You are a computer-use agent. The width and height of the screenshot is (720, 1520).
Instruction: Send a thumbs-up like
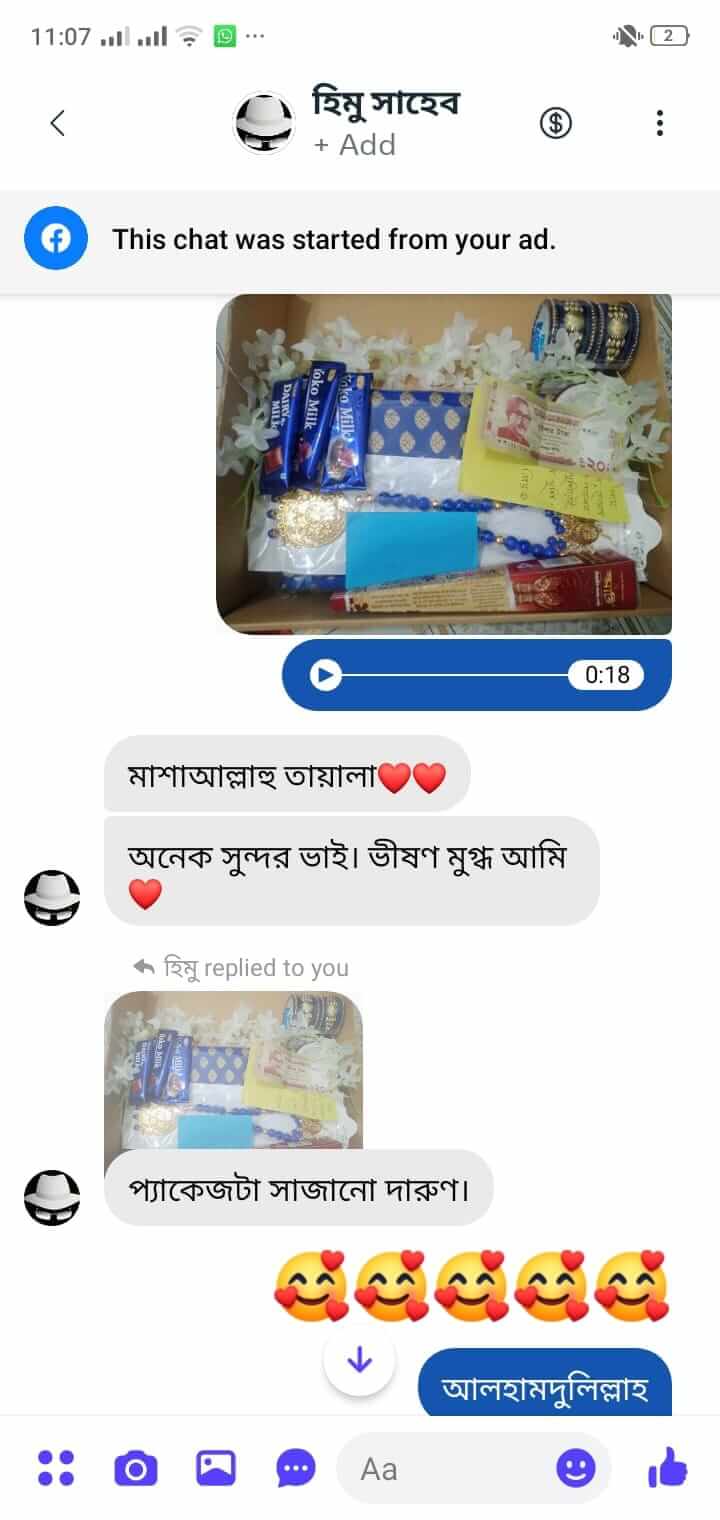point(667,1468)
